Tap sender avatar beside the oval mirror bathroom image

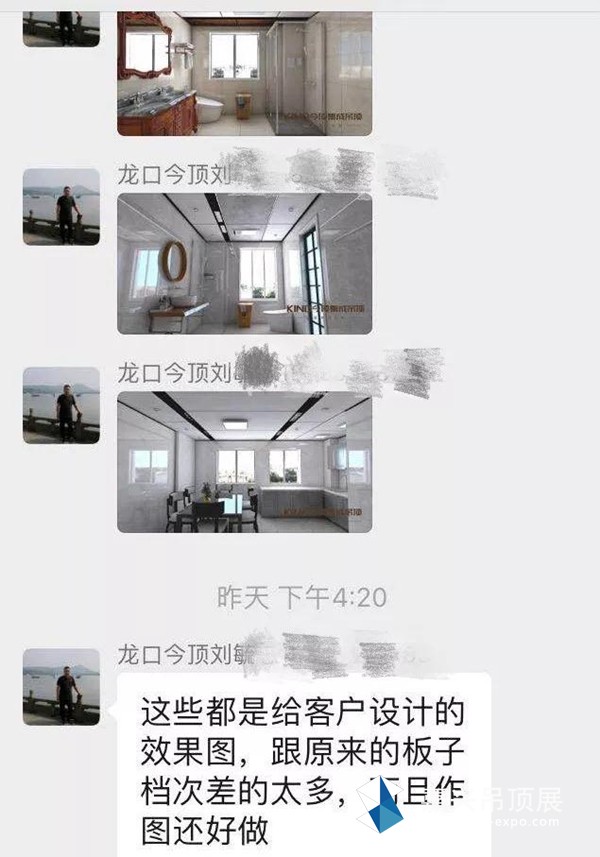(61, 207)
